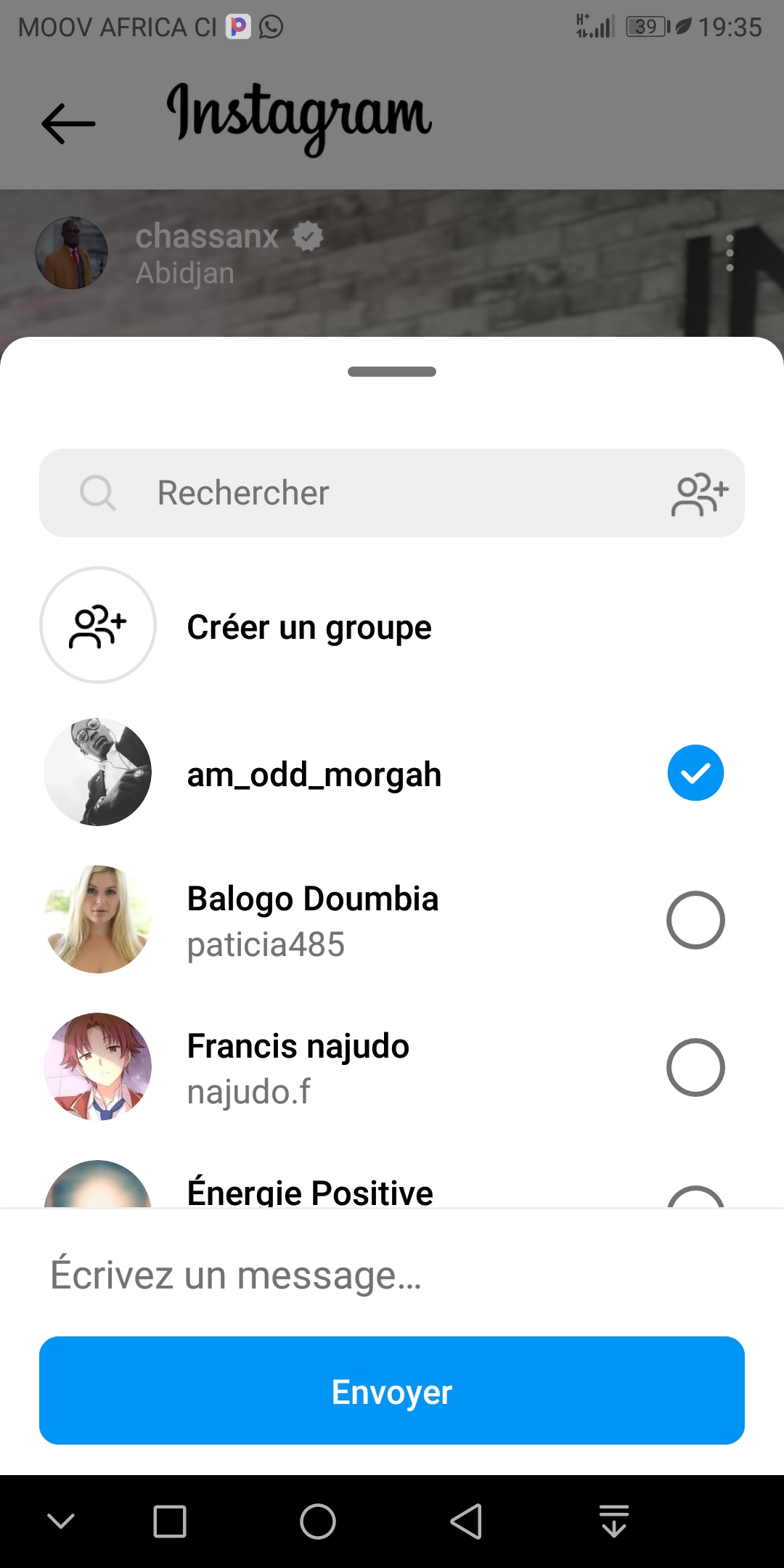Image resolution: width=784 pixels, height=1568 pixels.
Task: Uncheck am_odd_morgah recipient
Action: coord(695,773)
